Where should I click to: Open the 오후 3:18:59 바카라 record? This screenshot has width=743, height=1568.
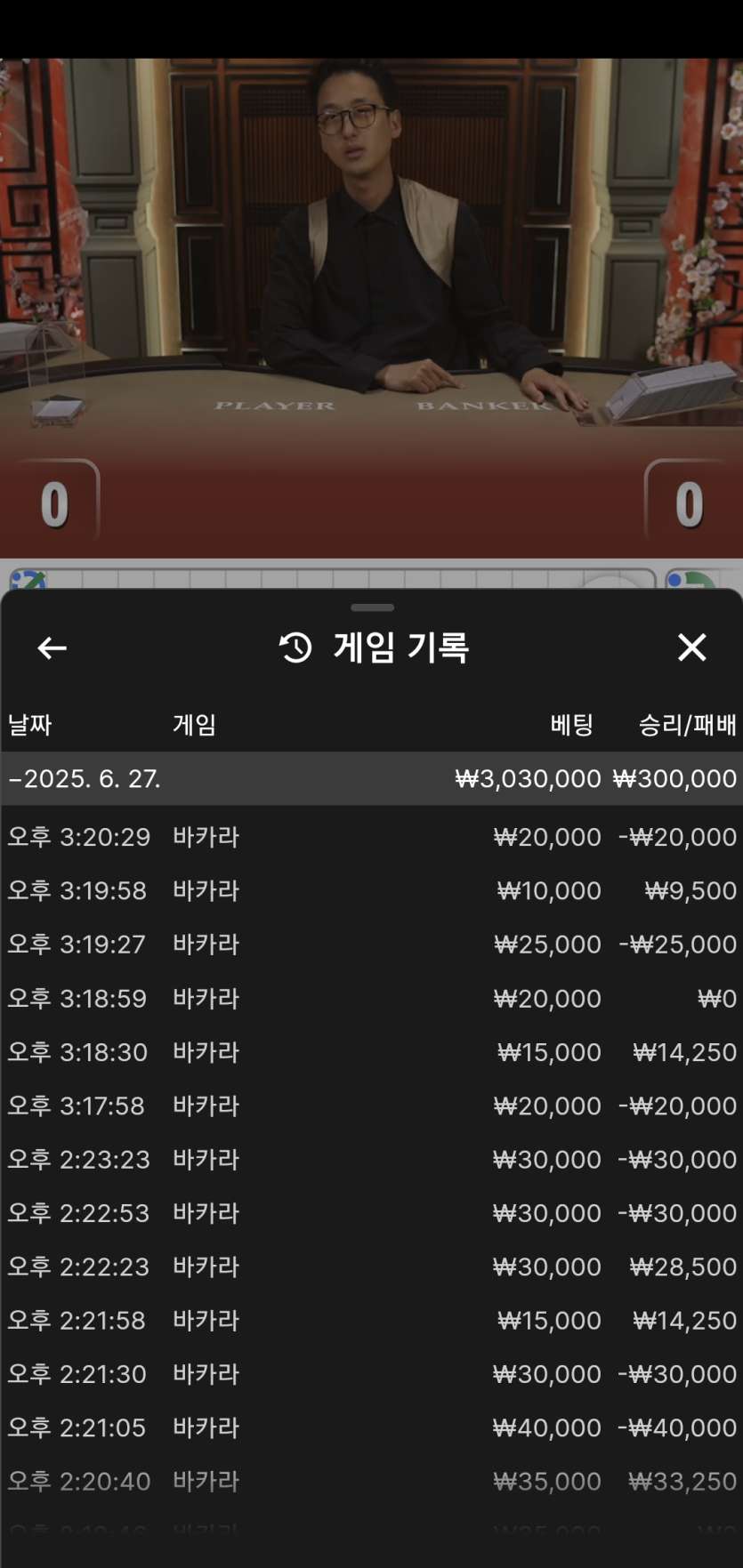click(372, 998)
